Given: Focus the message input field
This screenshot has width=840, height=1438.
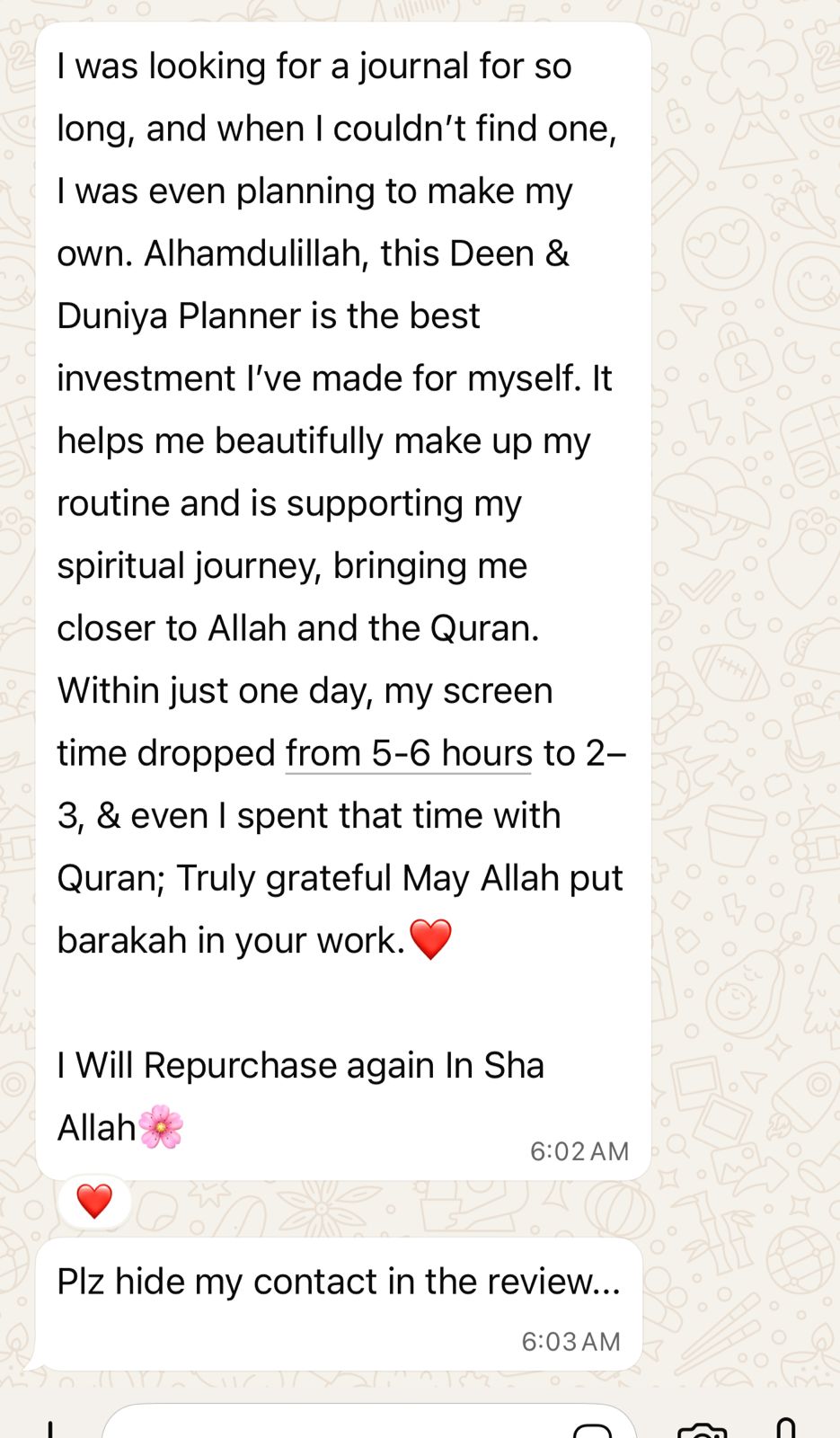Looking at the screenshot, I should [x=341, y=1426].
